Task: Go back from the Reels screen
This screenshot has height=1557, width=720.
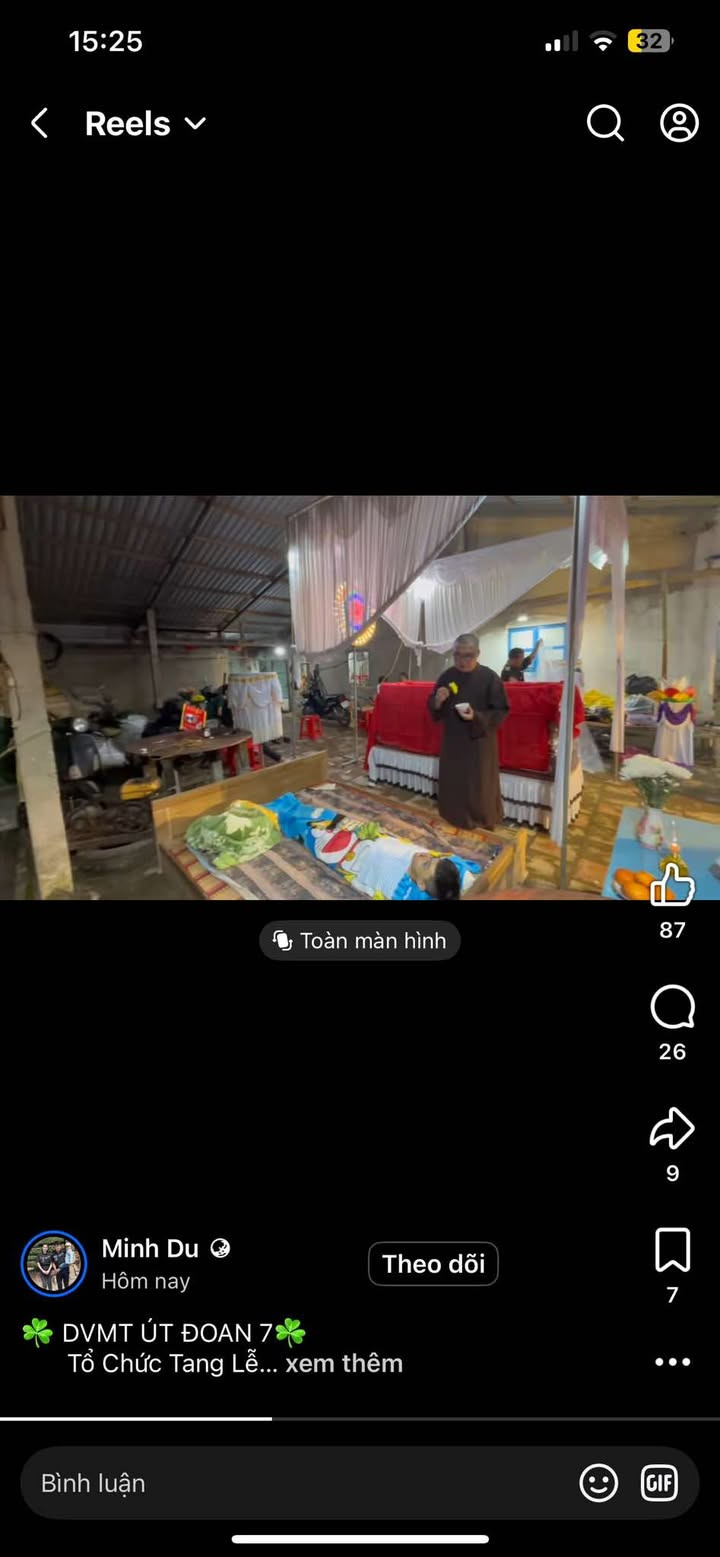Action: pyautogui.click(x=40, y=124)
